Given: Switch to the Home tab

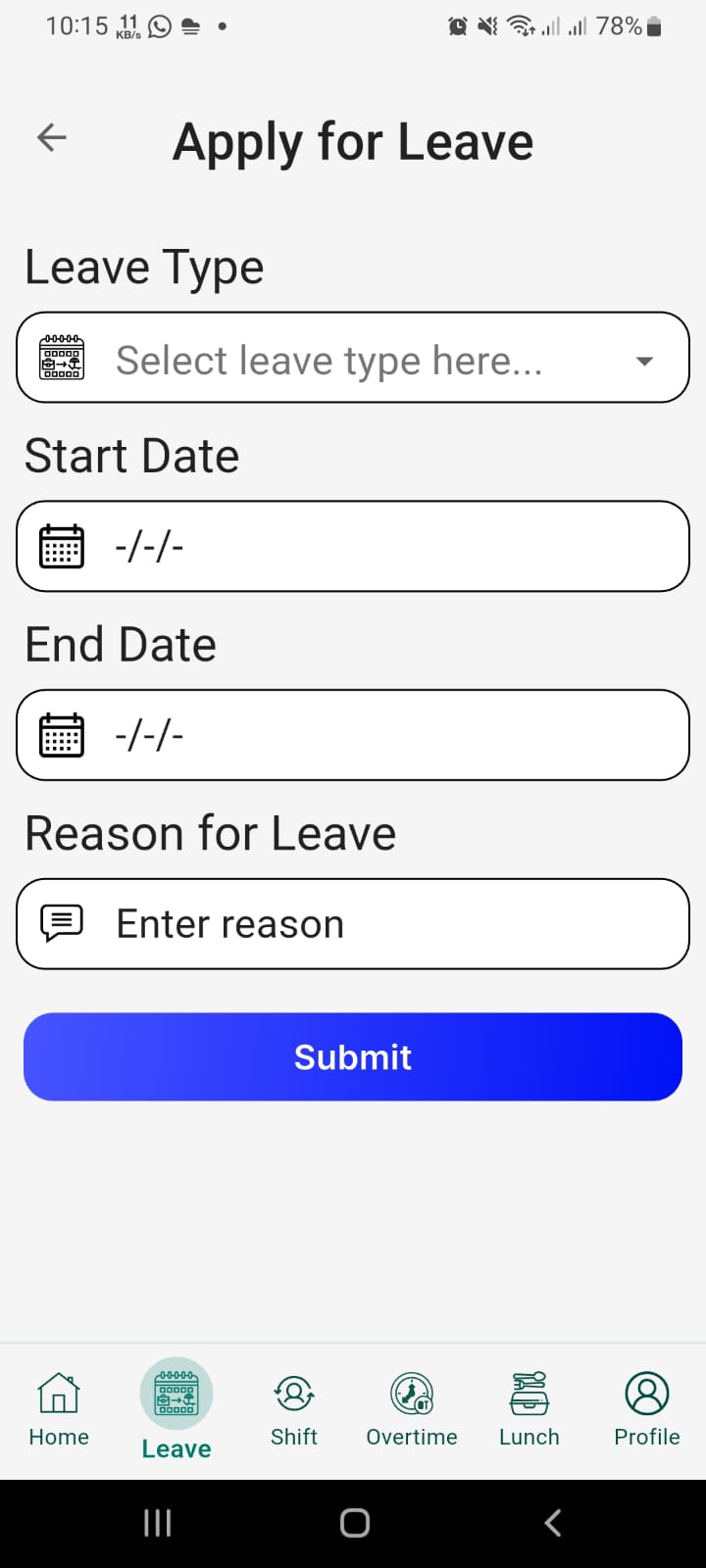Looking at the screenshot, I should pyautogui.click(x=59, y=1409).
